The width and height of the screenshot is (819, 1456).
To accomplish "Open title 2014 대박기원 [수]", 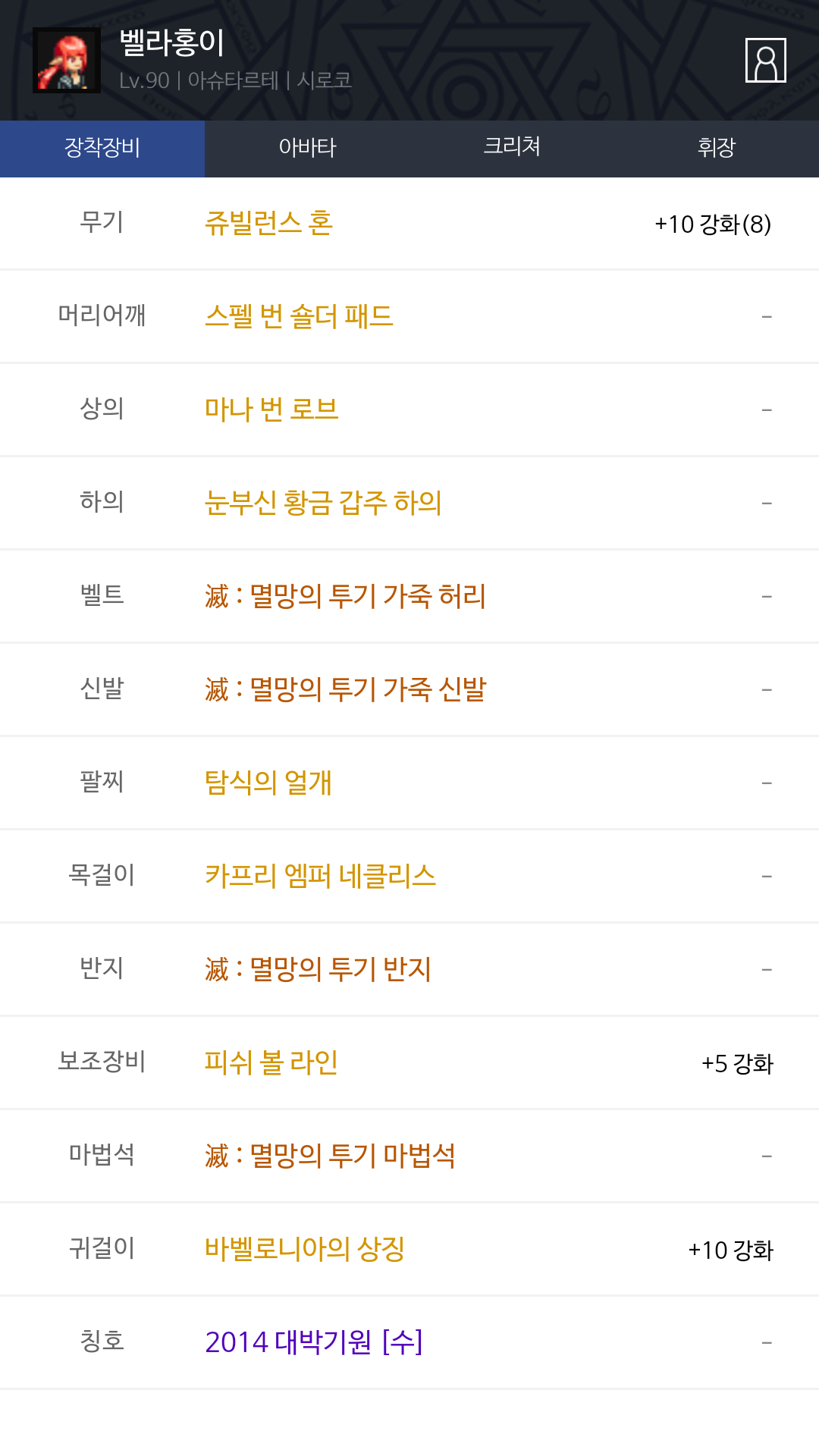I will (313, 1342).
